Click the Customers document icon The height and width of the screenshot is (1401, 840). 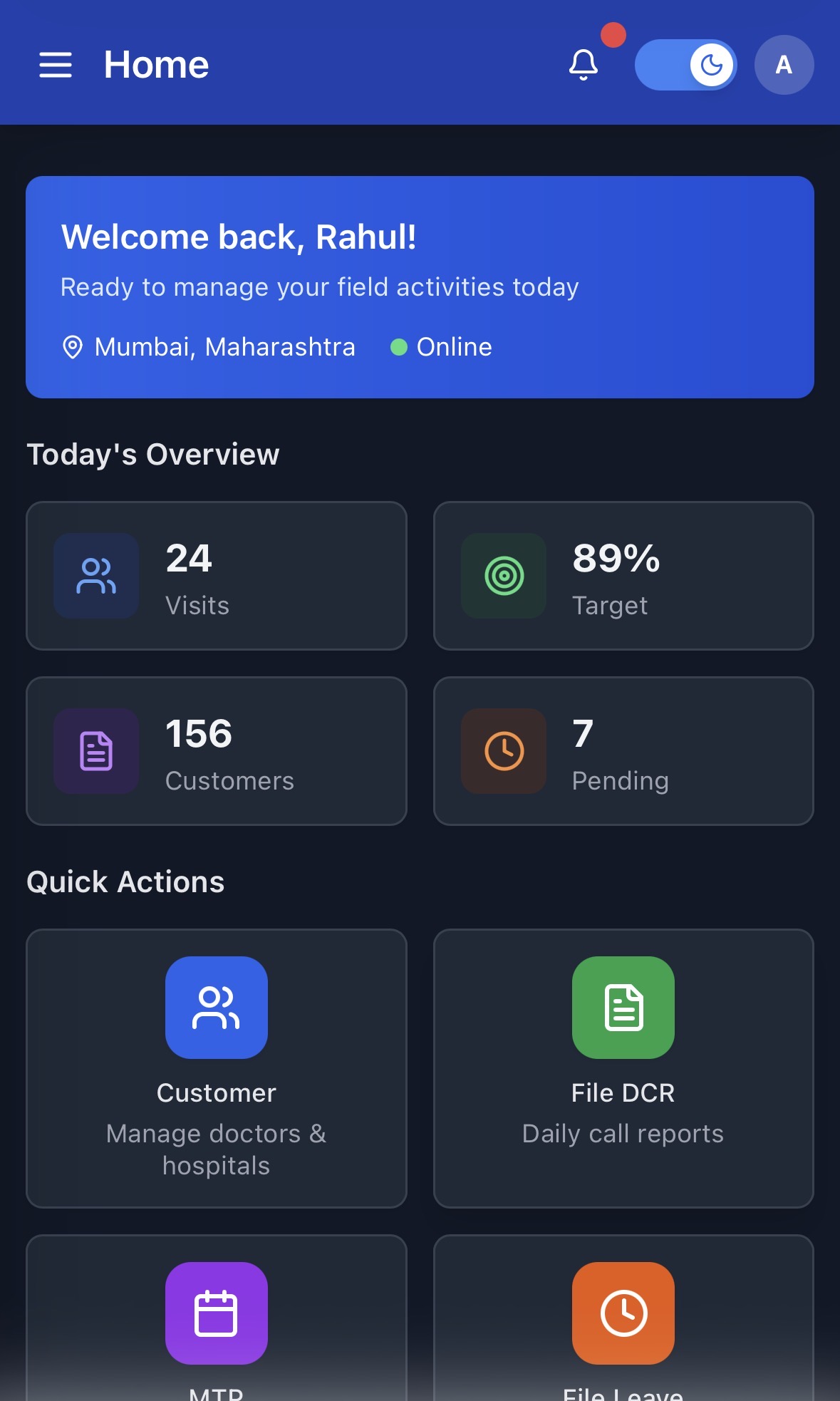tap(95, 751)
